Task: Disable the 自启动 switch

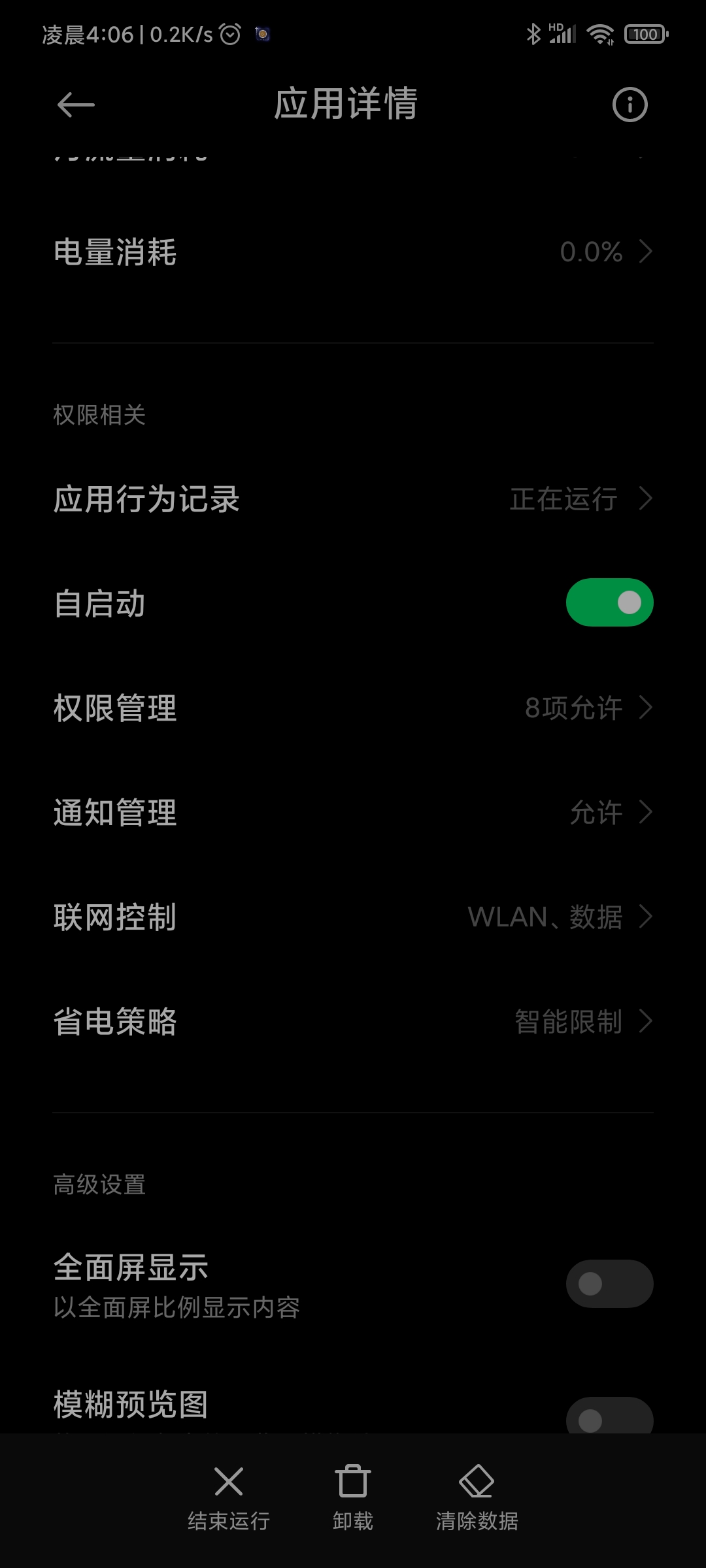Action: 609,602
